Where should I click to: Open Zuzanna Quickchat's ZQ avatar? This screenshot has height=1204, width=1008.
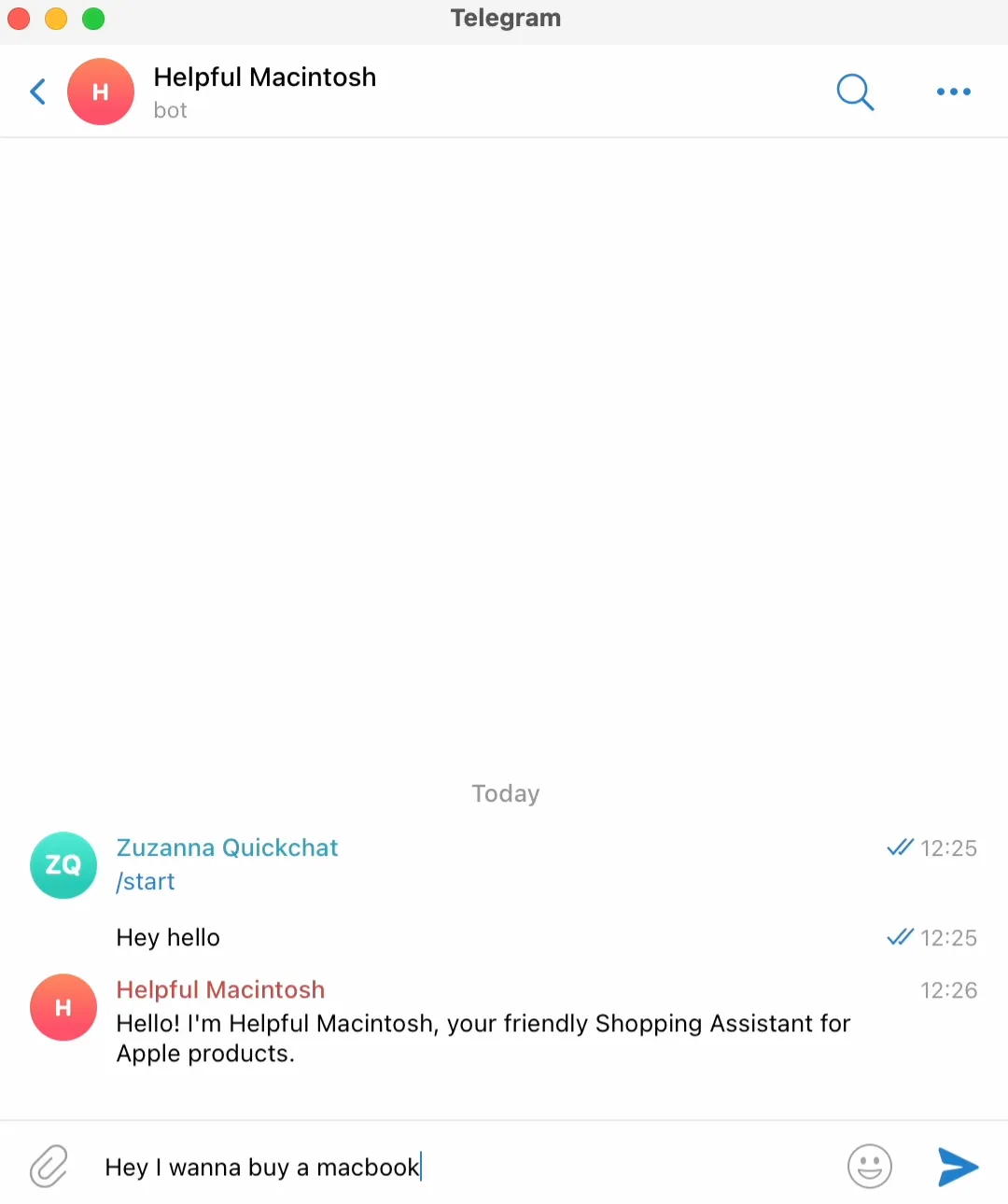(x=63, y=865)
